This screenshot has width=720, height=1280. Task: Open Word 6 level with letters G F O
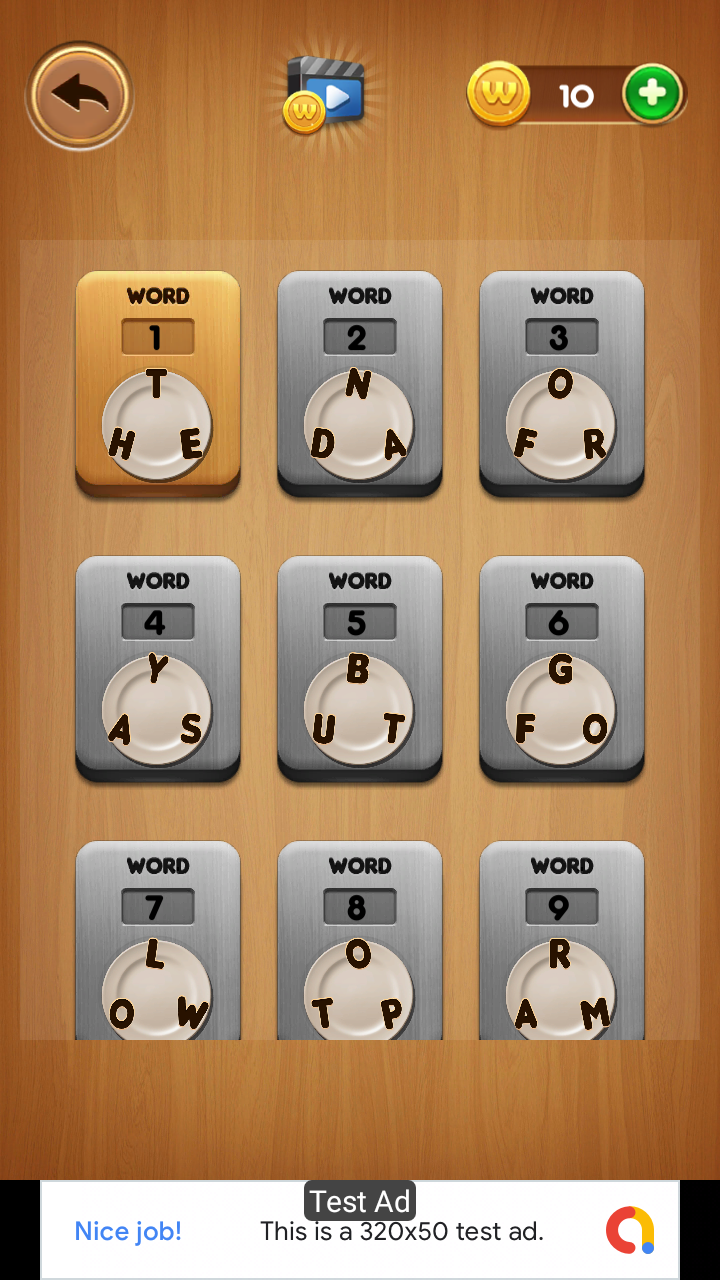pos(562,669)
